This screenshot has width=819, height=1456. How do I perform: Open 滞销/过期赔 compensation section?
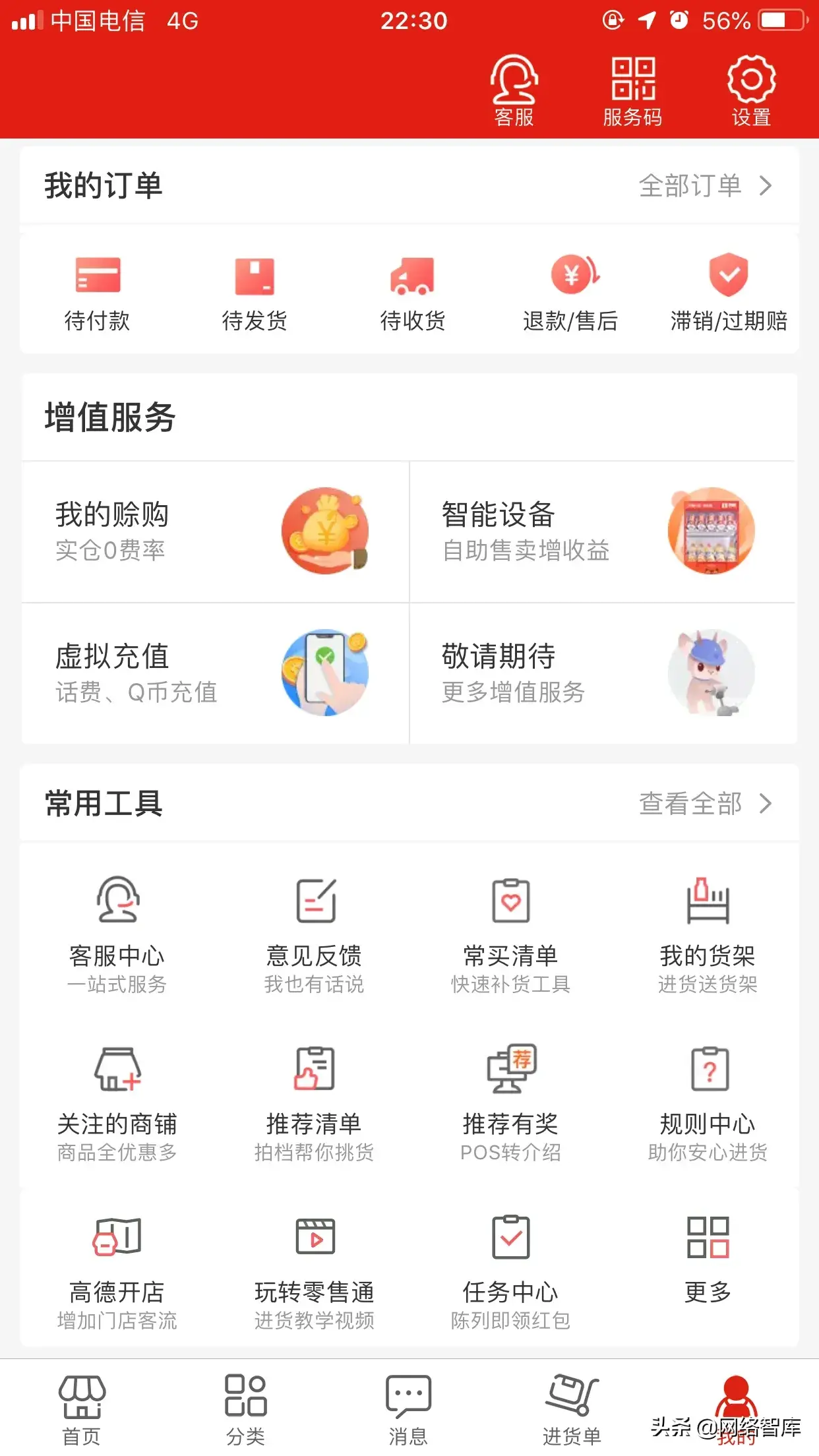[x=728, y=290]
